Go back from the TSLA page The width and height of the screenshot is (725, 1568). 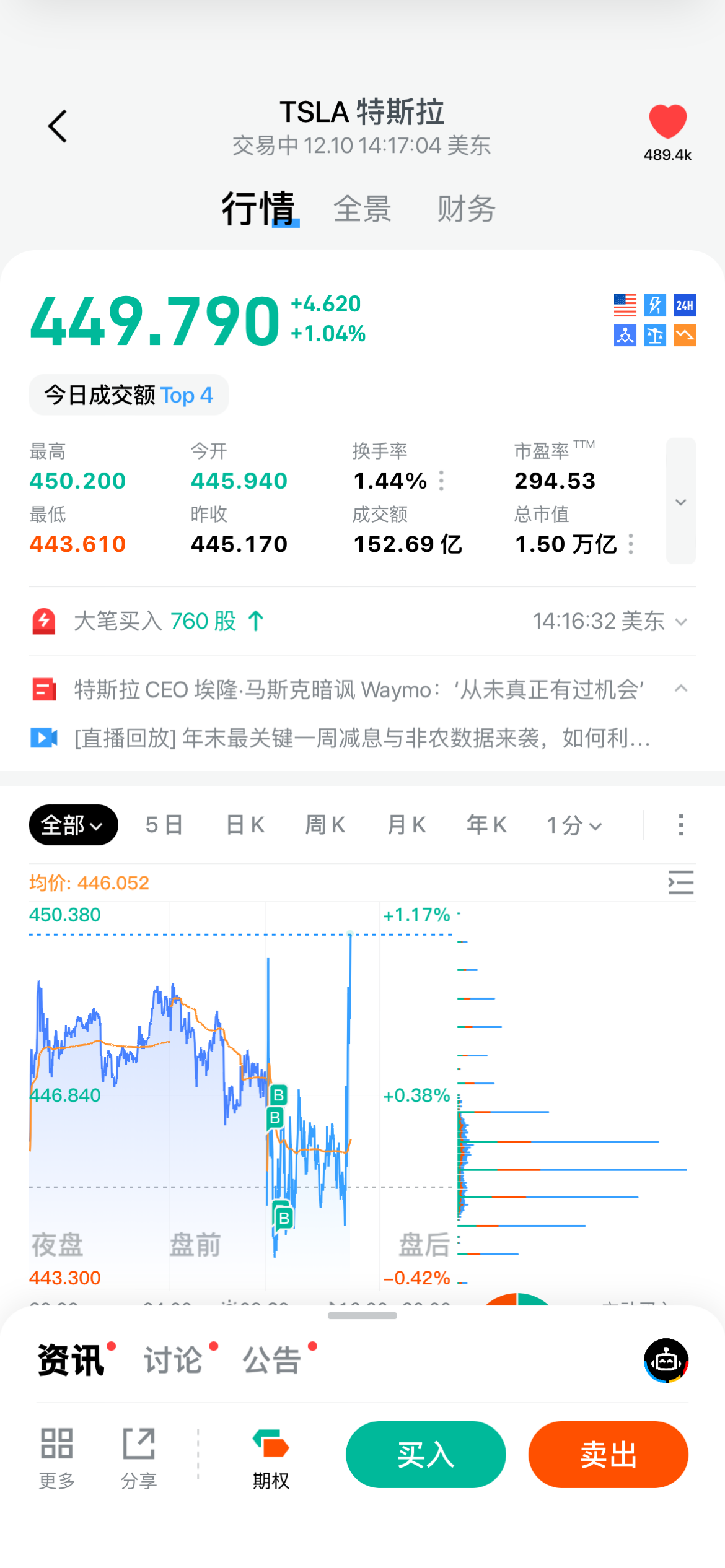(58, 126)
